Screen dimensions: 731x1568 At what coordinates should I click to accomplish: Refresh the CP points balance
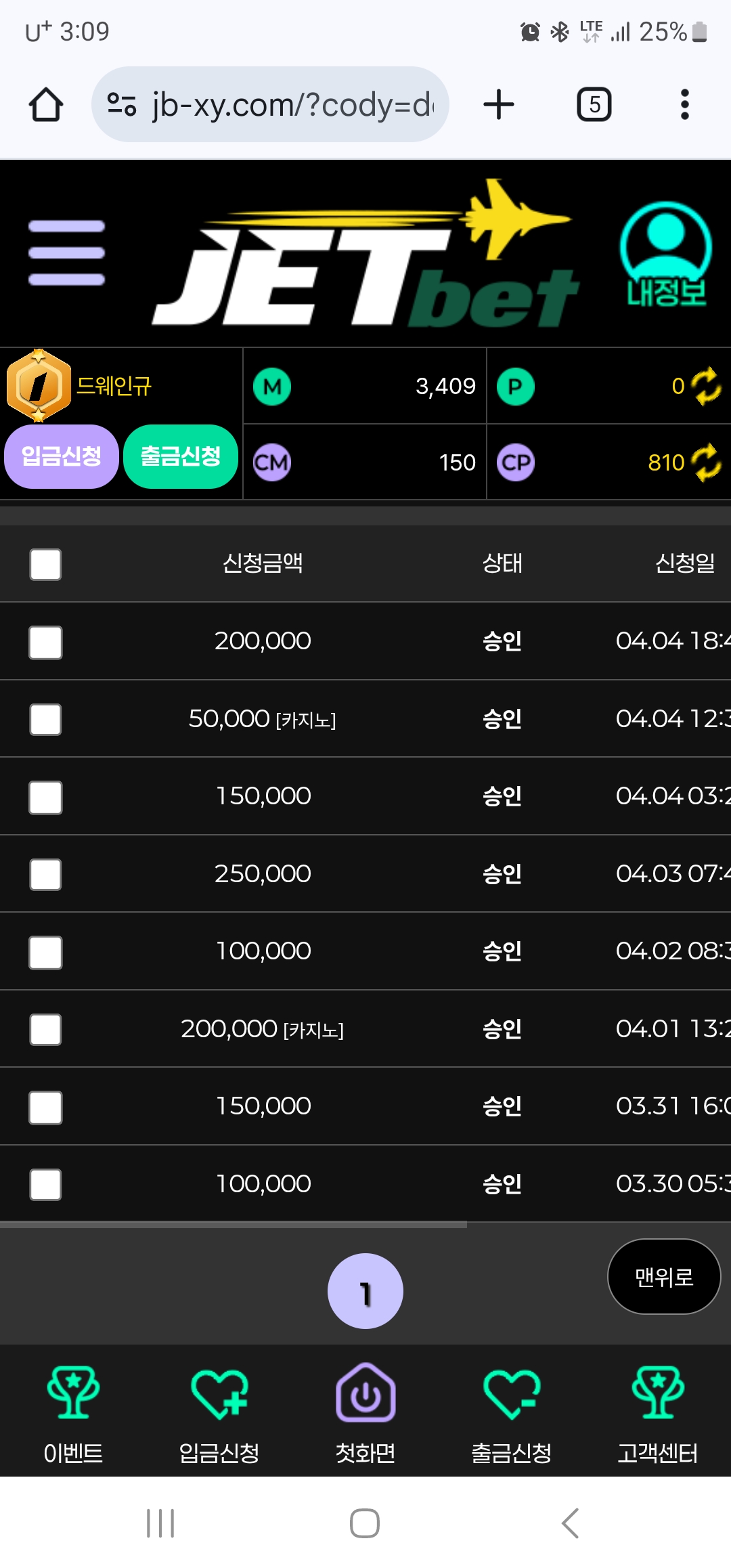point(707,462)
